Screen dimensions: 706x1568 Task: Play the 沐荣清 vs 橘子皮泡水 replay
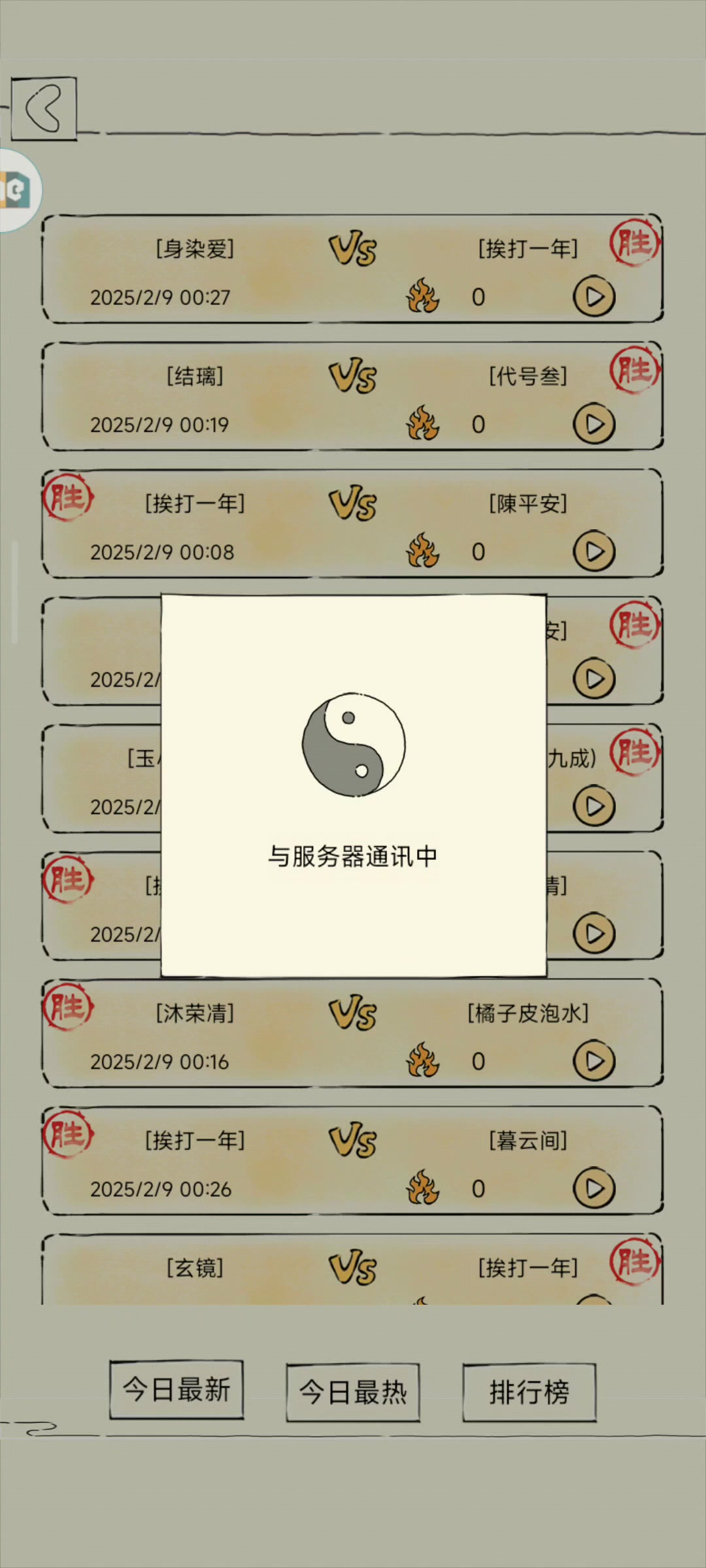594,1062
